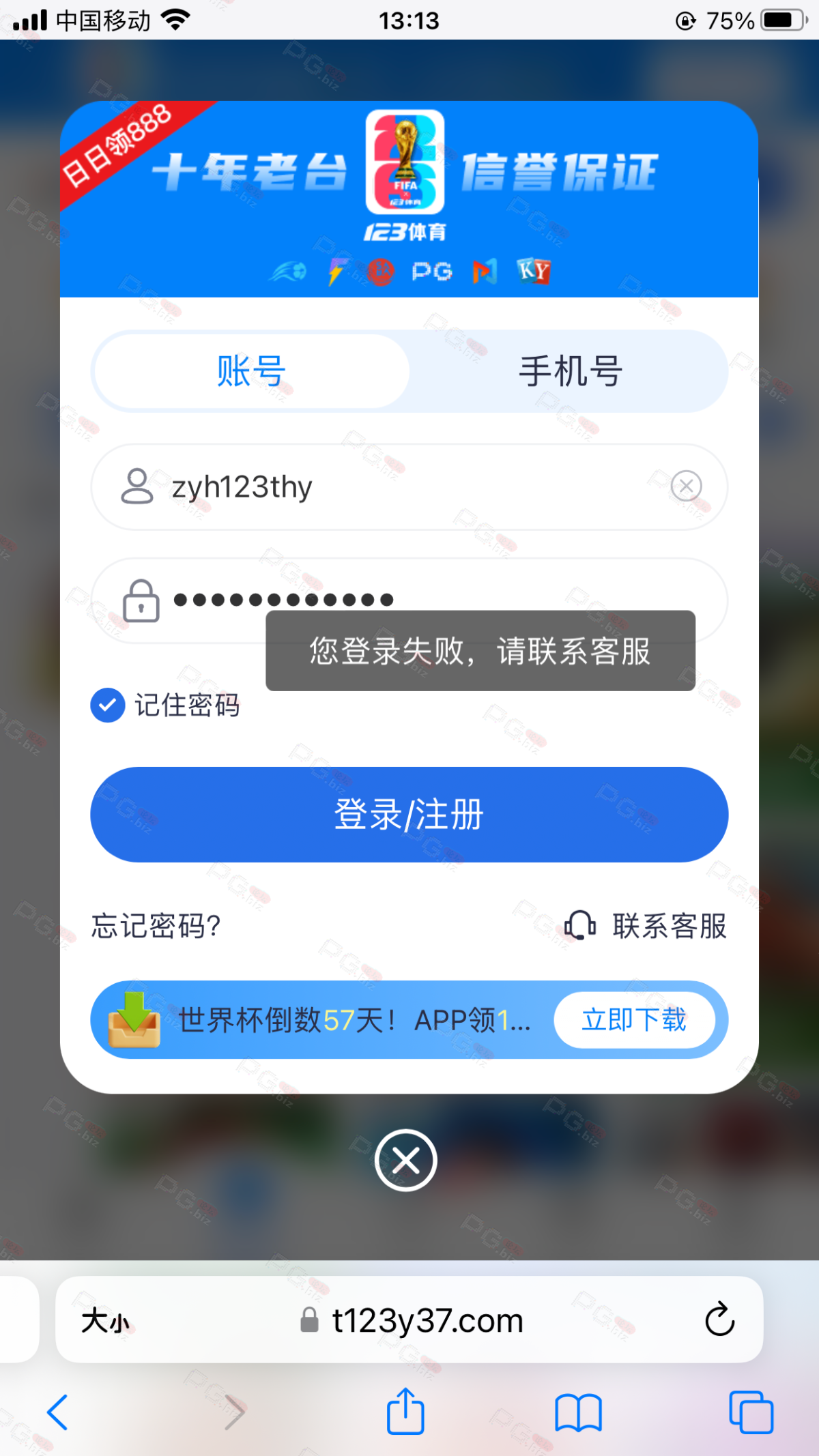
Task: Select the 账号 login tab
Action: coord(251,372)
